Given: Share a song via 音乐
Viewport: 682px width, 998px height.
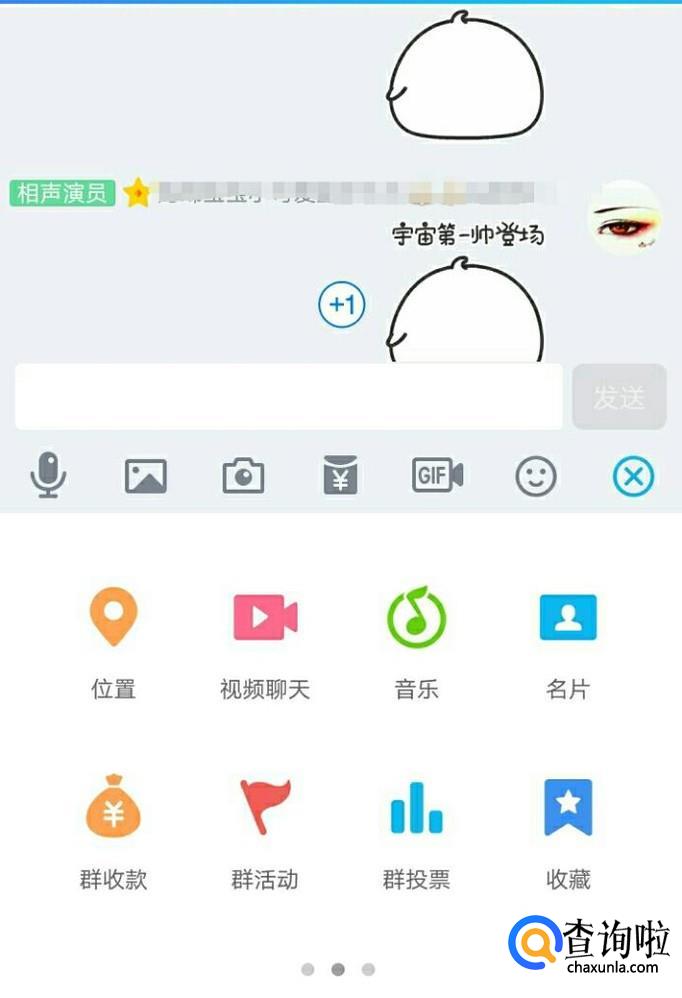Looking at the screenshot, I should tap(417, 643).
